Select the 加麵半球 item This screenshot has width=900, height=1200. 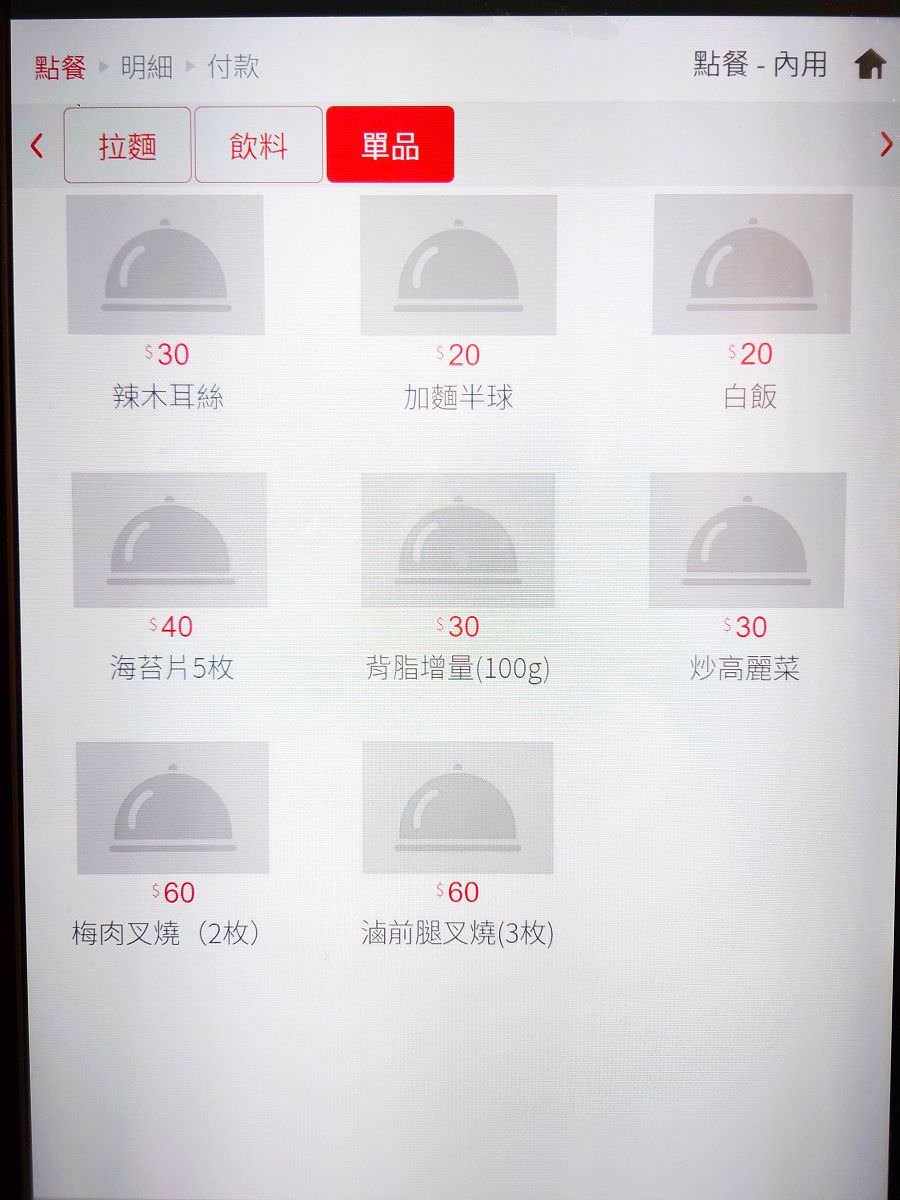[x=458, y=266]
